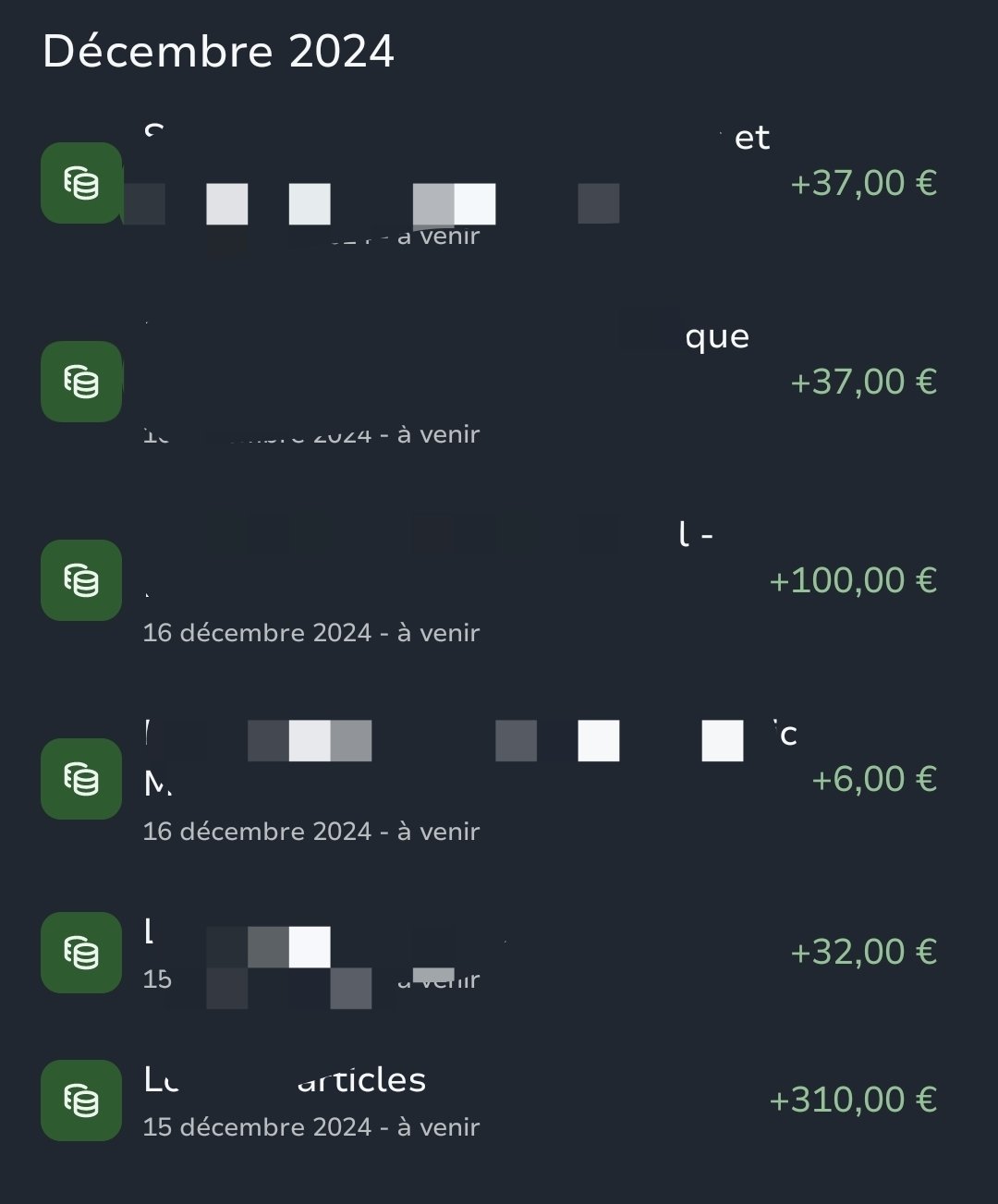Open the +6,00 € transaction row
Image resolution: width=998 pixels, height=1204 pixels.
(x=499, y=779)
